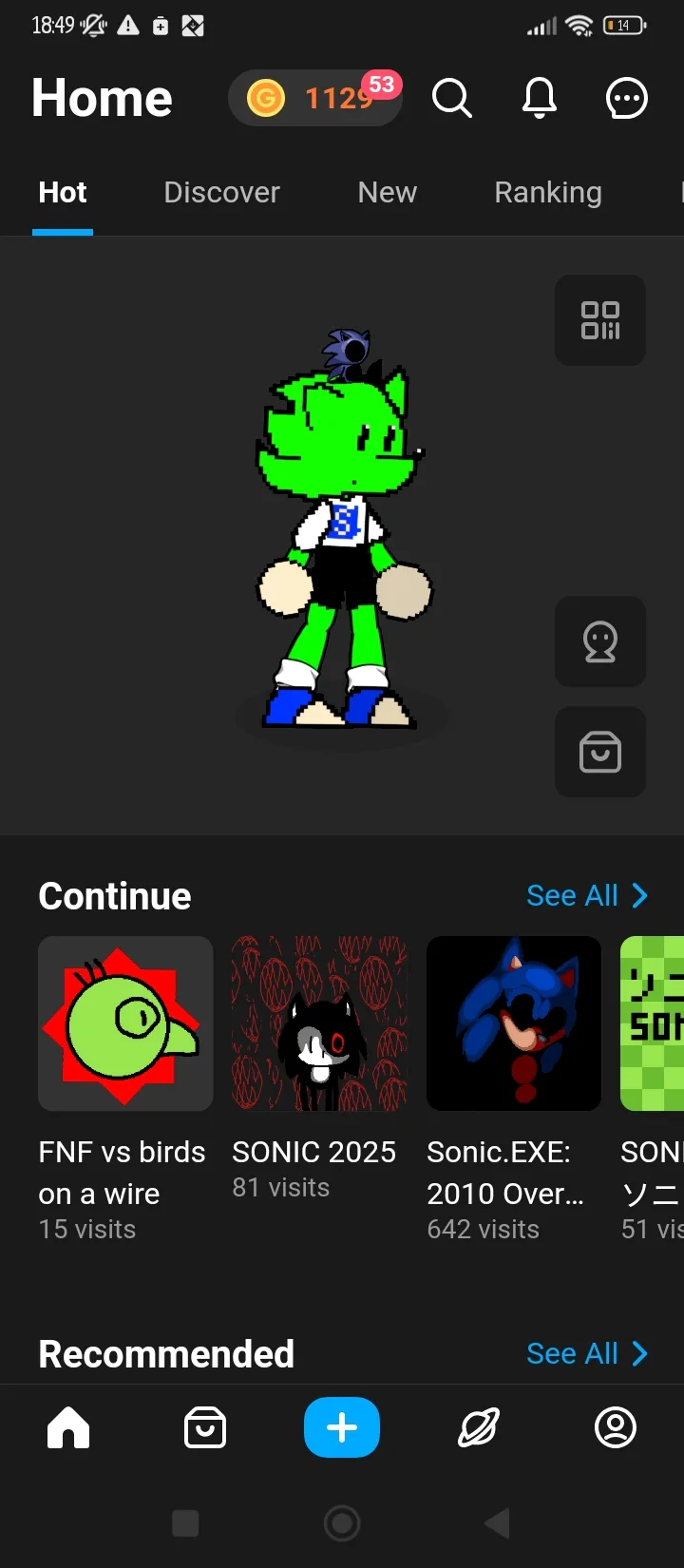The height and width of the screenshot is (1568, 684).
Task: Open the notifications bell
Action: click(x=540, y=98)
